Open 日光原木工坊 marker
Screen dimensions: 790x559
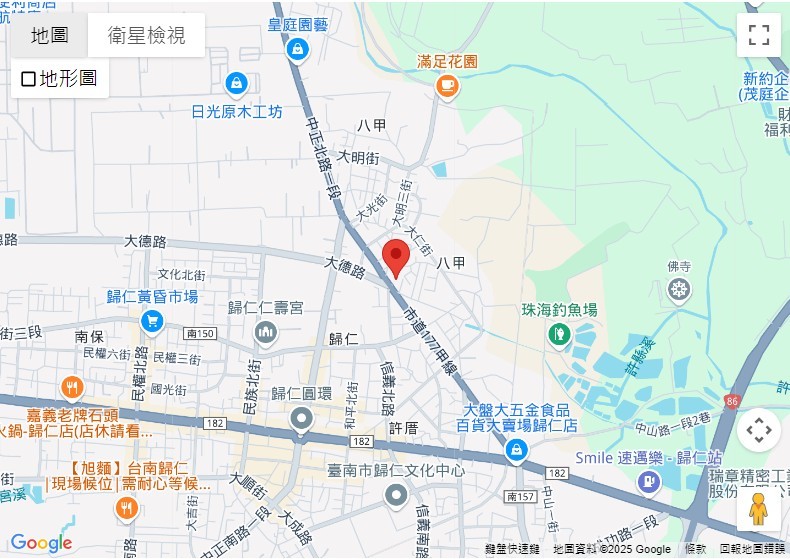tap(236, 83)
